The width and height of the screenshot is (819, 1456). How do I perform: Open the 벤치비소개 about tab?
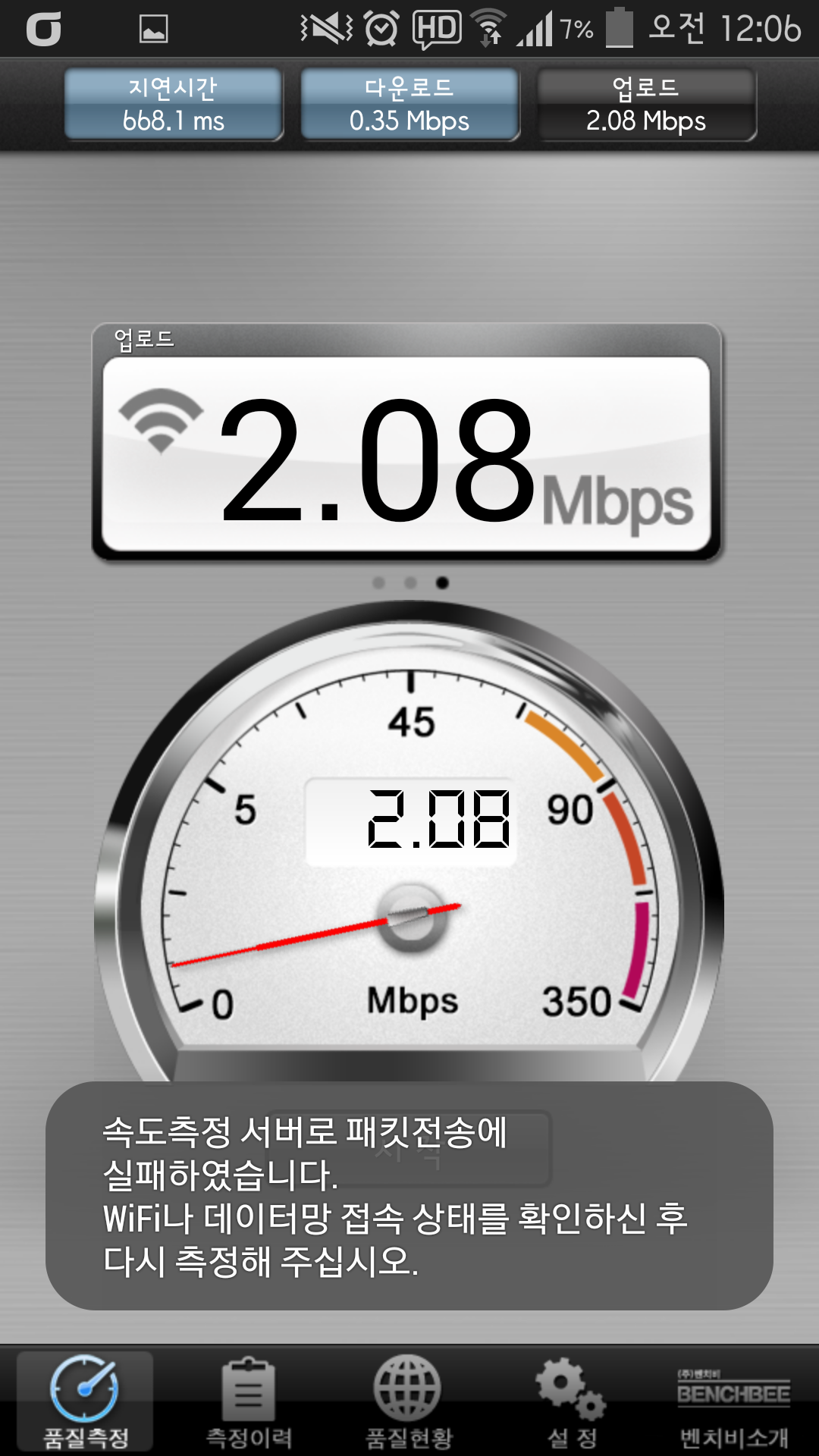pyautogui.click(x=733, y=1401)
